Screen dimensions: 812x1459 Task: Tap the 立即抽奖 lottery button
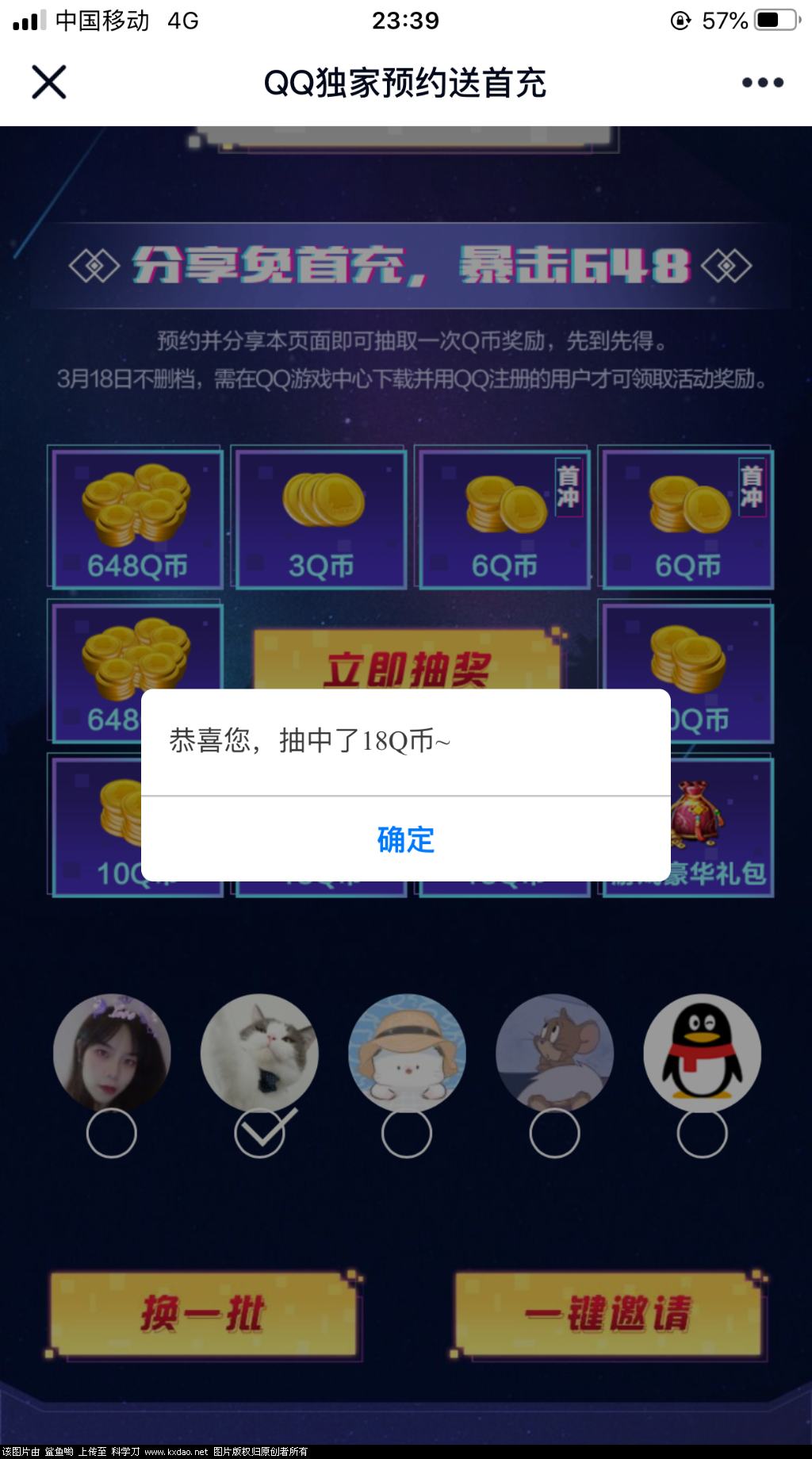407,664
